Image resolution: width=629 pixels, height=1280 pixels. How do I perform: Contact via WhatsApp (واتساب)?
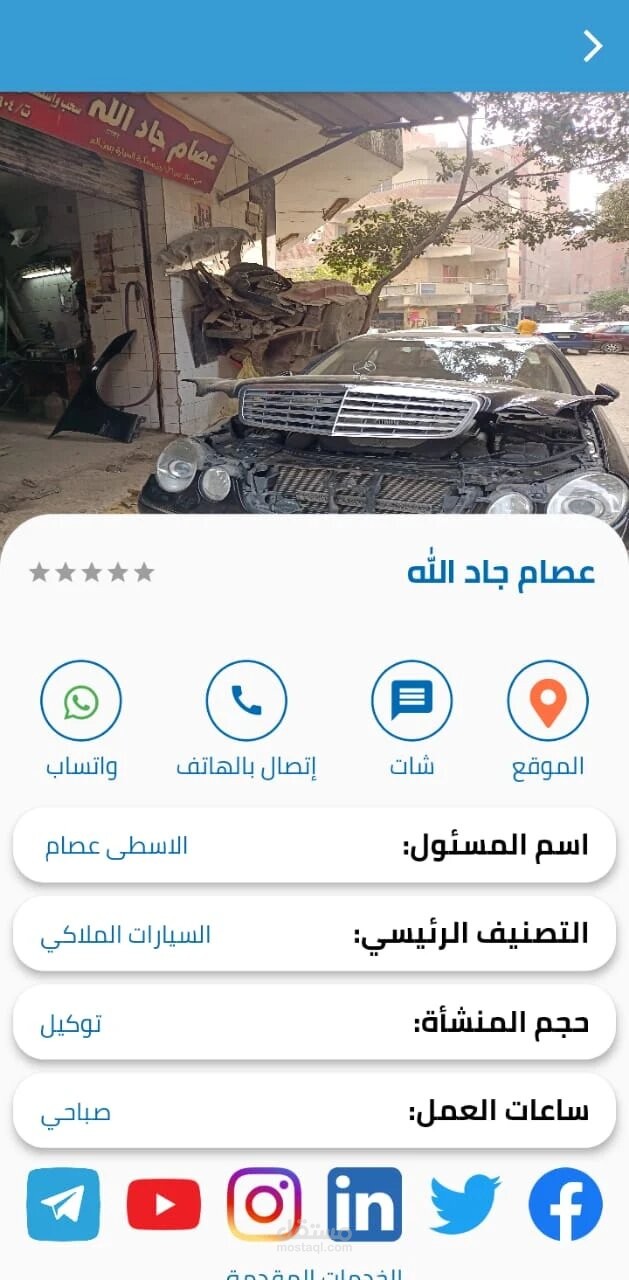click(x=81, y=701)
